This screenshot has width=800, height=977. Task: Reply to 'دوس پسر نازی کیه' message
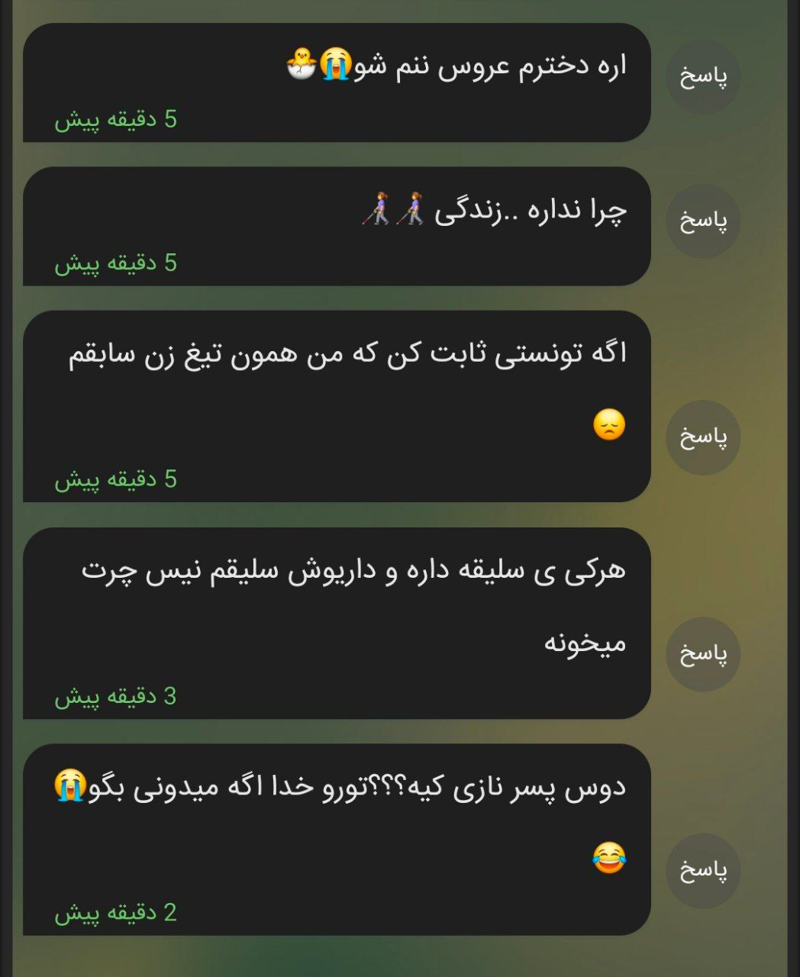point(703,871)
